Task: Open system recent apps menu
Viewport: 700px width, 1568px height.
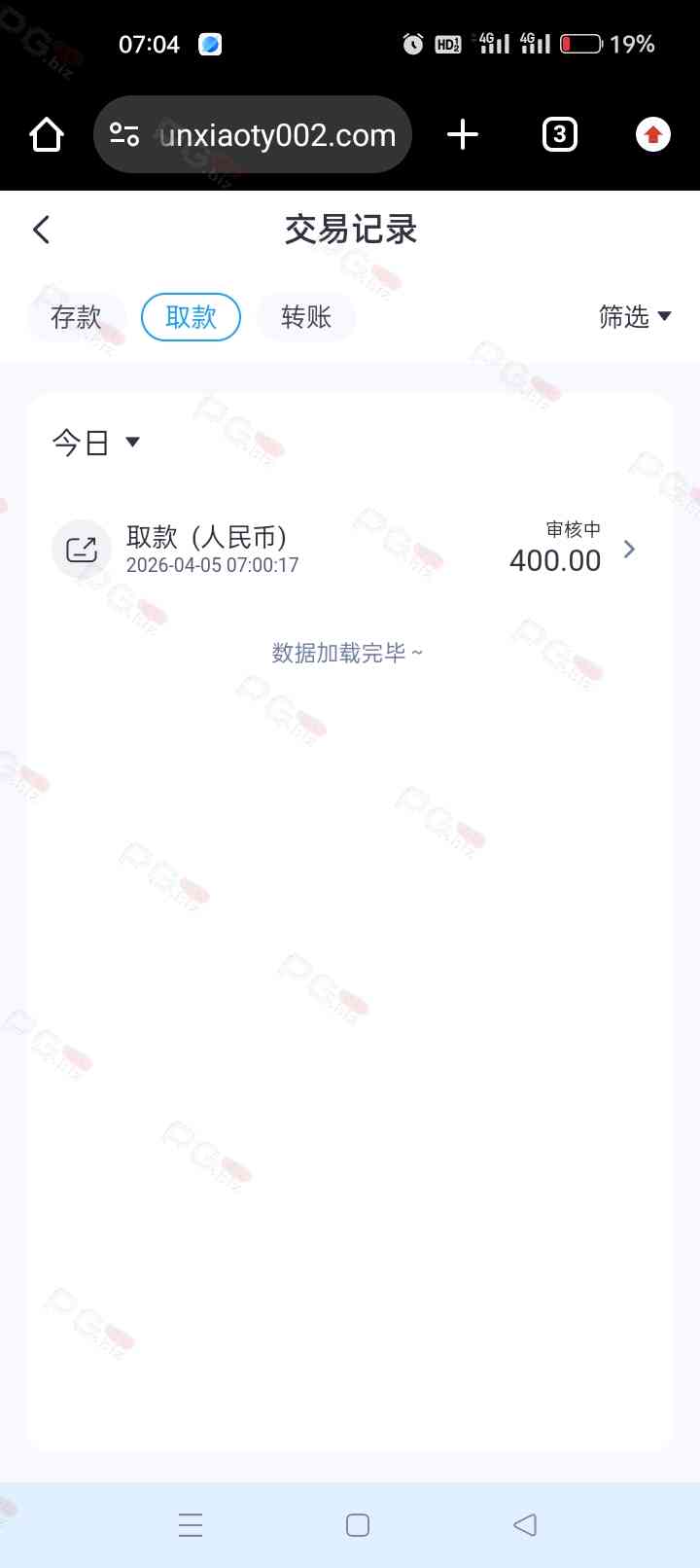Action: [191, 1524]
